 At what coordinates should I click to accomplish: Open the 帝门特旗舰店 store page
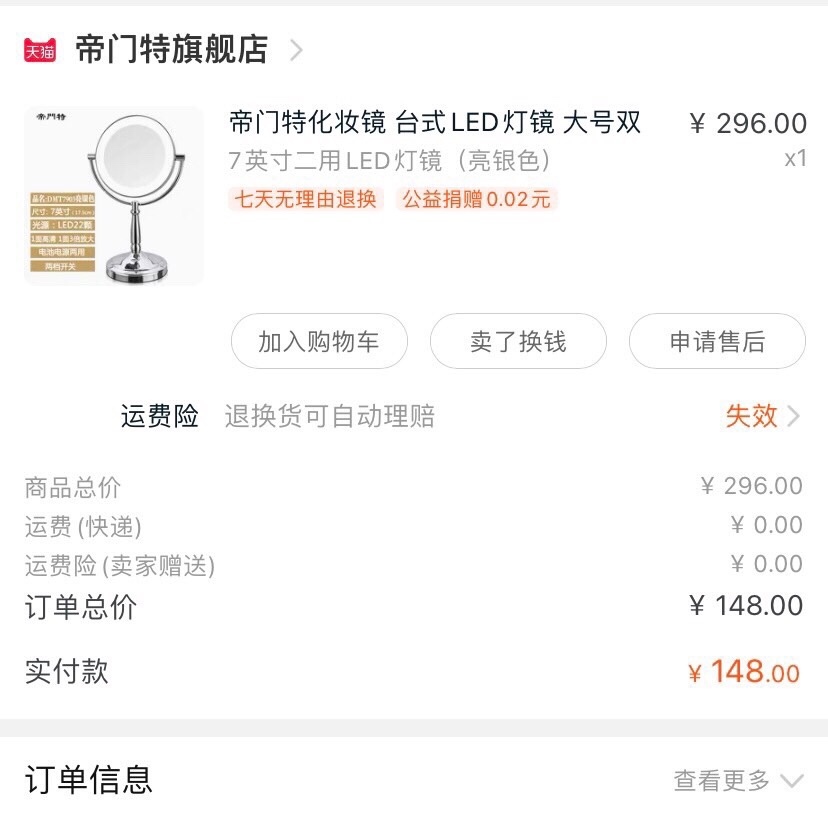(x=171, y=49)
